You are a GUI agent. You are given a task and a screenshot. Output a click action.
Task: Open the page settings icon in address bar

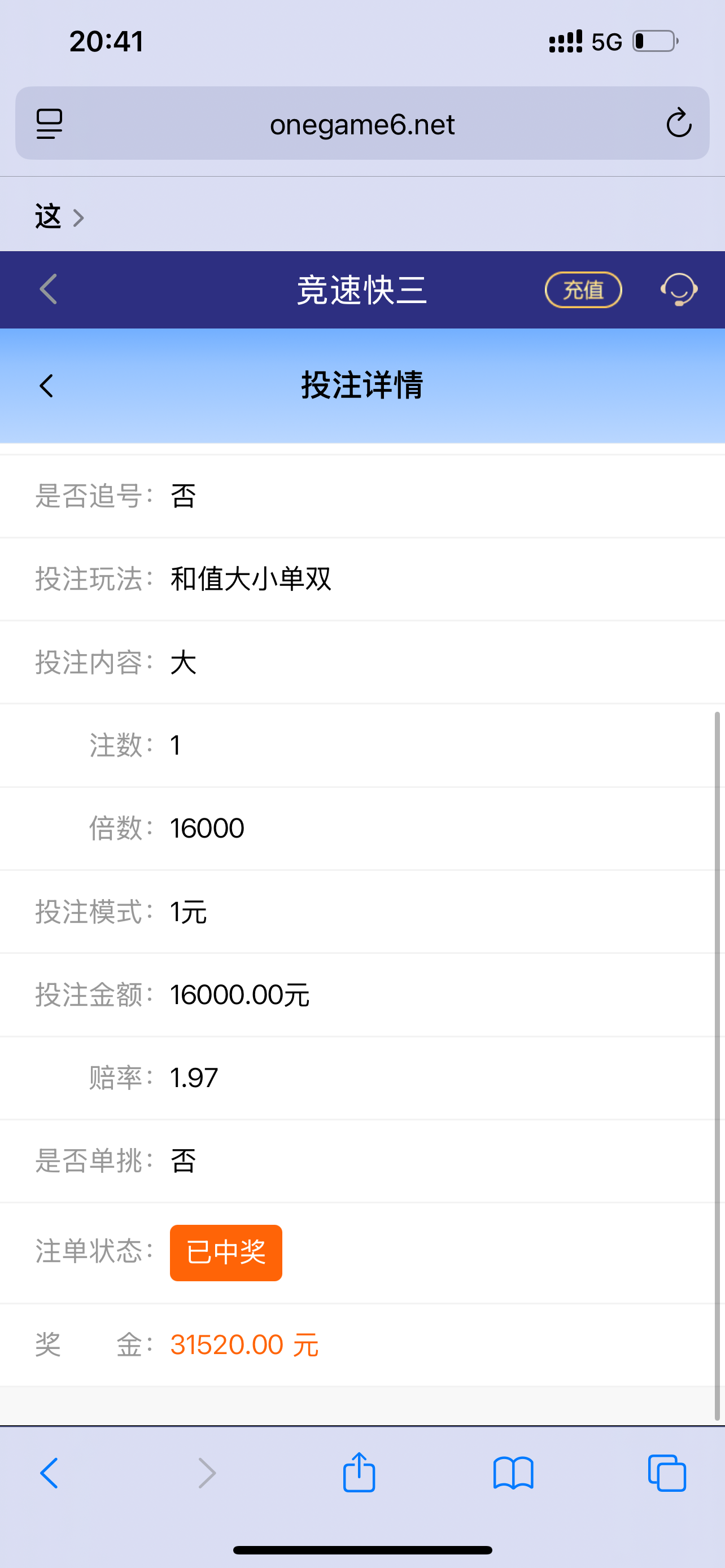point(49,124)
